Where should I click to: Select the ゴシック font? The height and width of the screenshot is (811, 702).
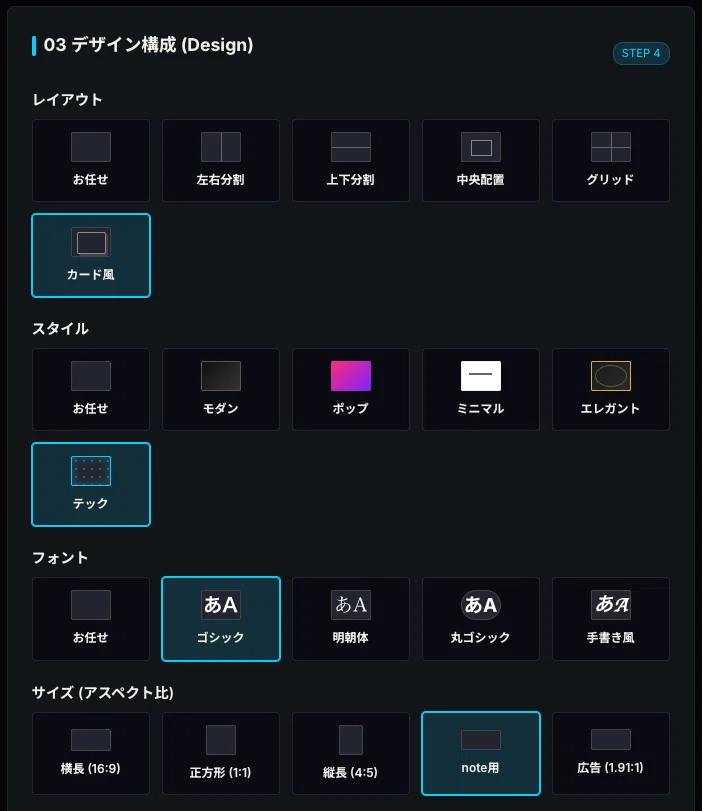tap(221, 619)
